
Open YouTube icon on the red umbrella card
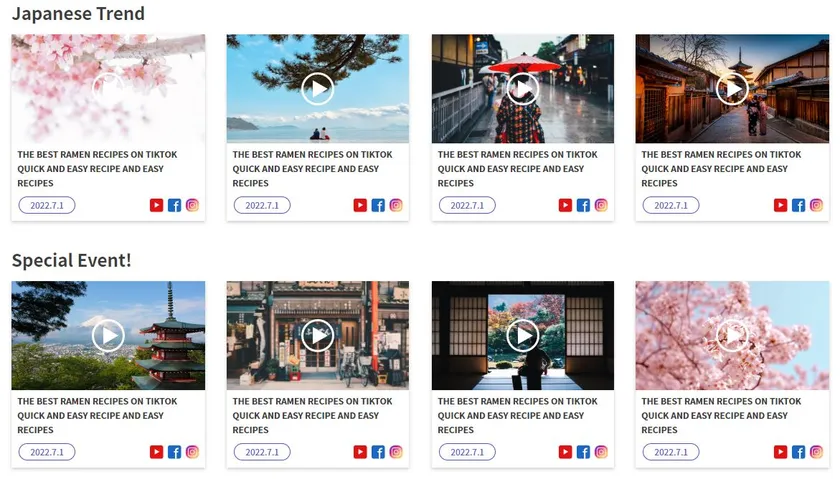pyautogui.click(x=565, y=205)
